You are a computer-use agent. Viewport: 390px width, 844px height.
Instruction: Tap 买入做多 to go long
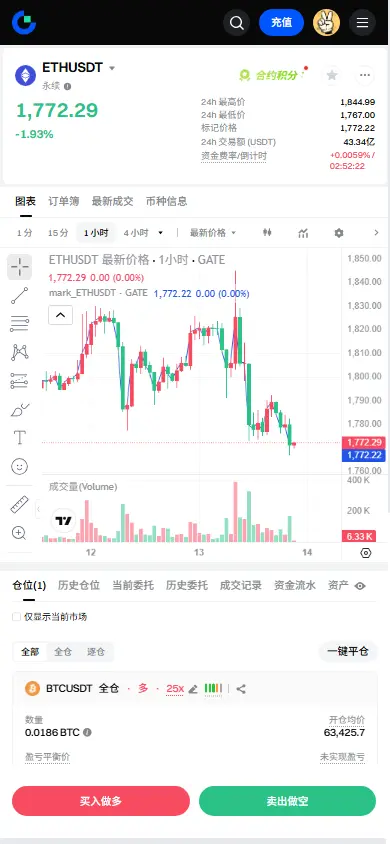click(101, 801)
